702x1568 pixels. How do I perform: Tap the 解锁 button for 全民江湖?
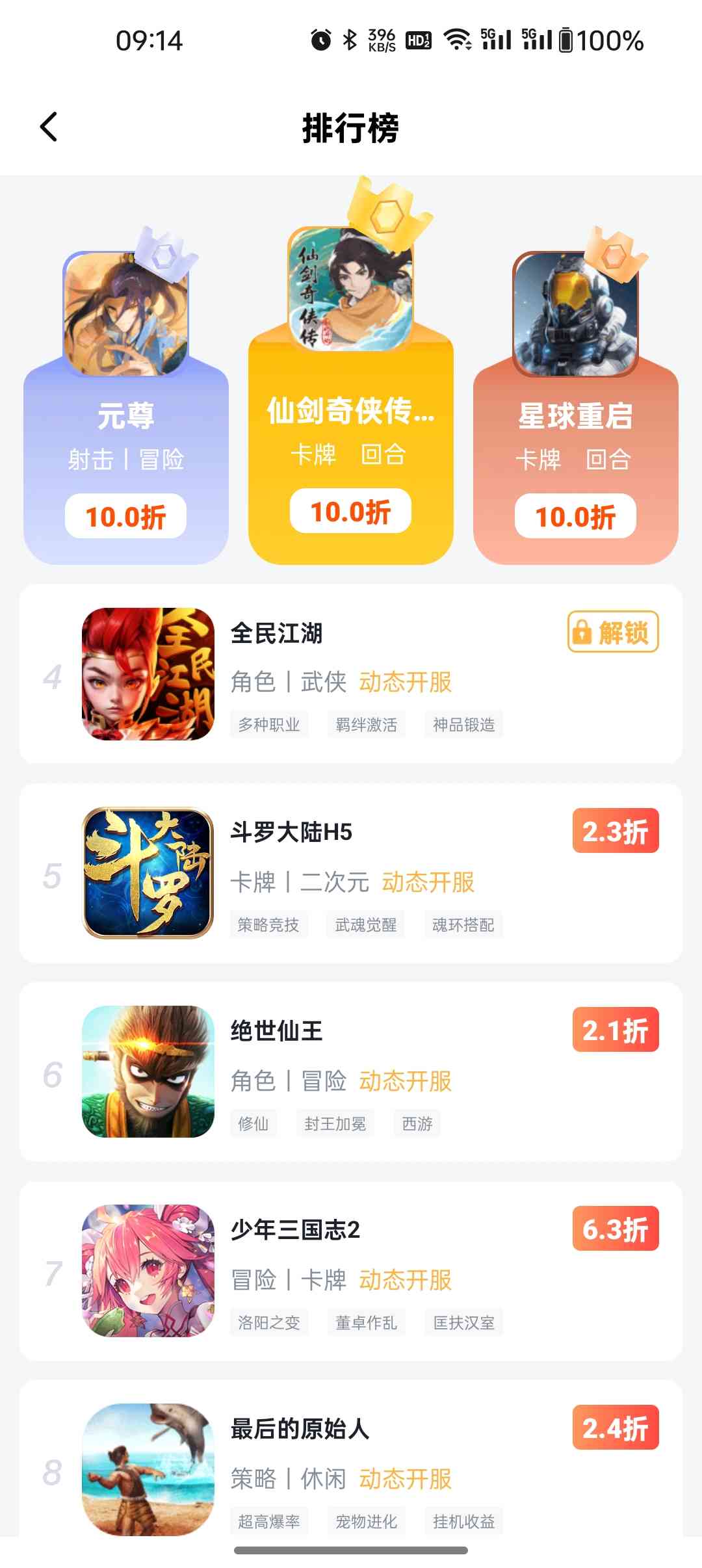[613, 632]
